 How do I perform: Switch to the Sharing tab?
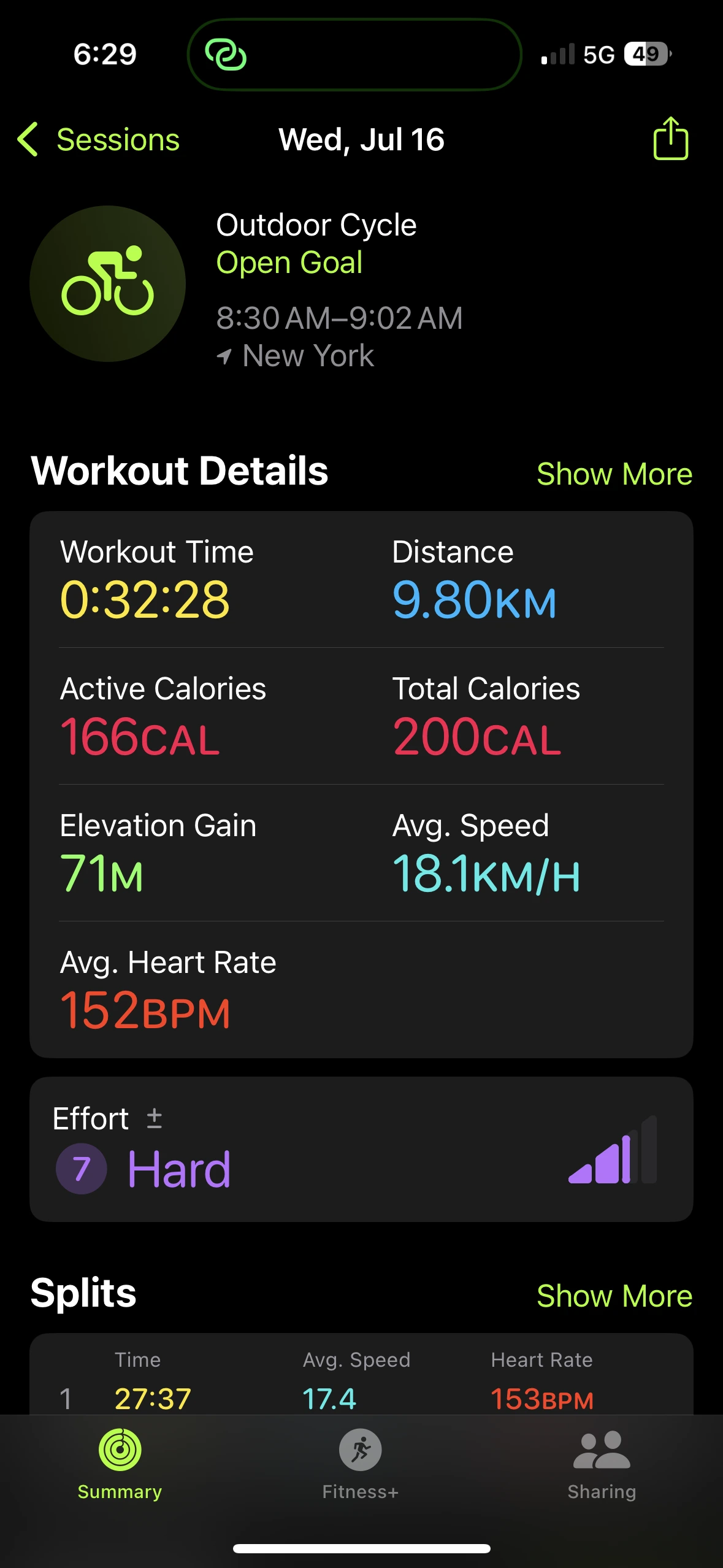[602, 1463]
